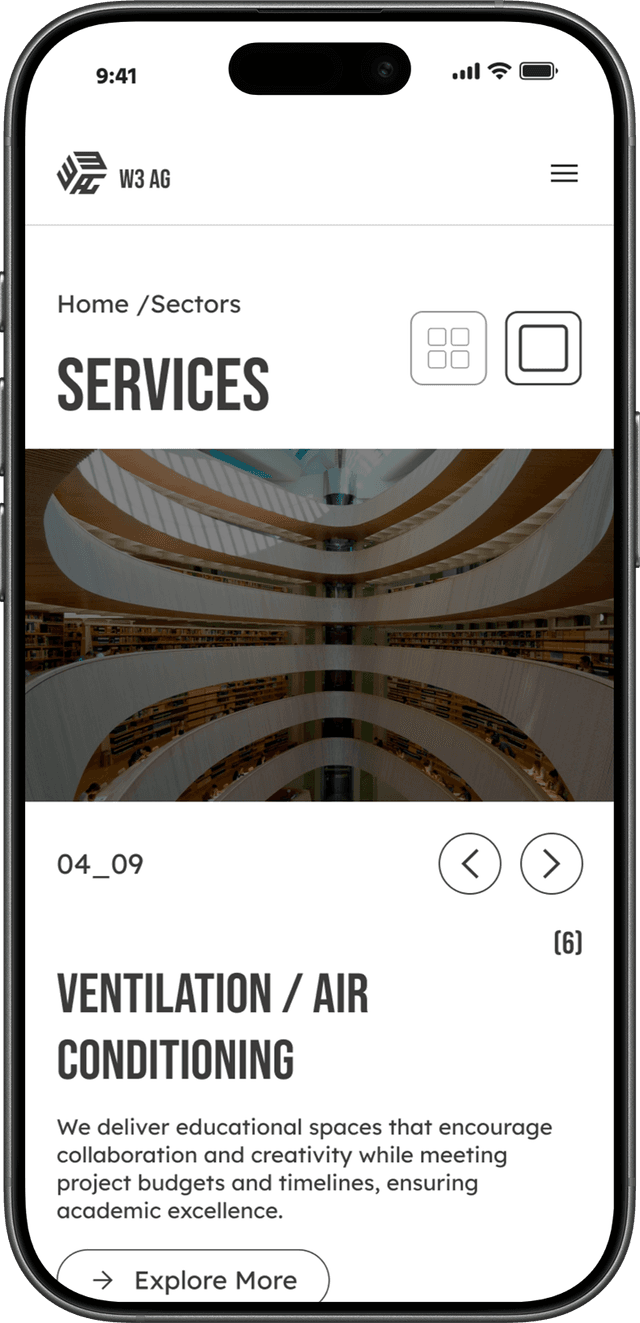Open the Home breadcrumb link
This screenshot has width=640, height=1323.
click(93, 304)
